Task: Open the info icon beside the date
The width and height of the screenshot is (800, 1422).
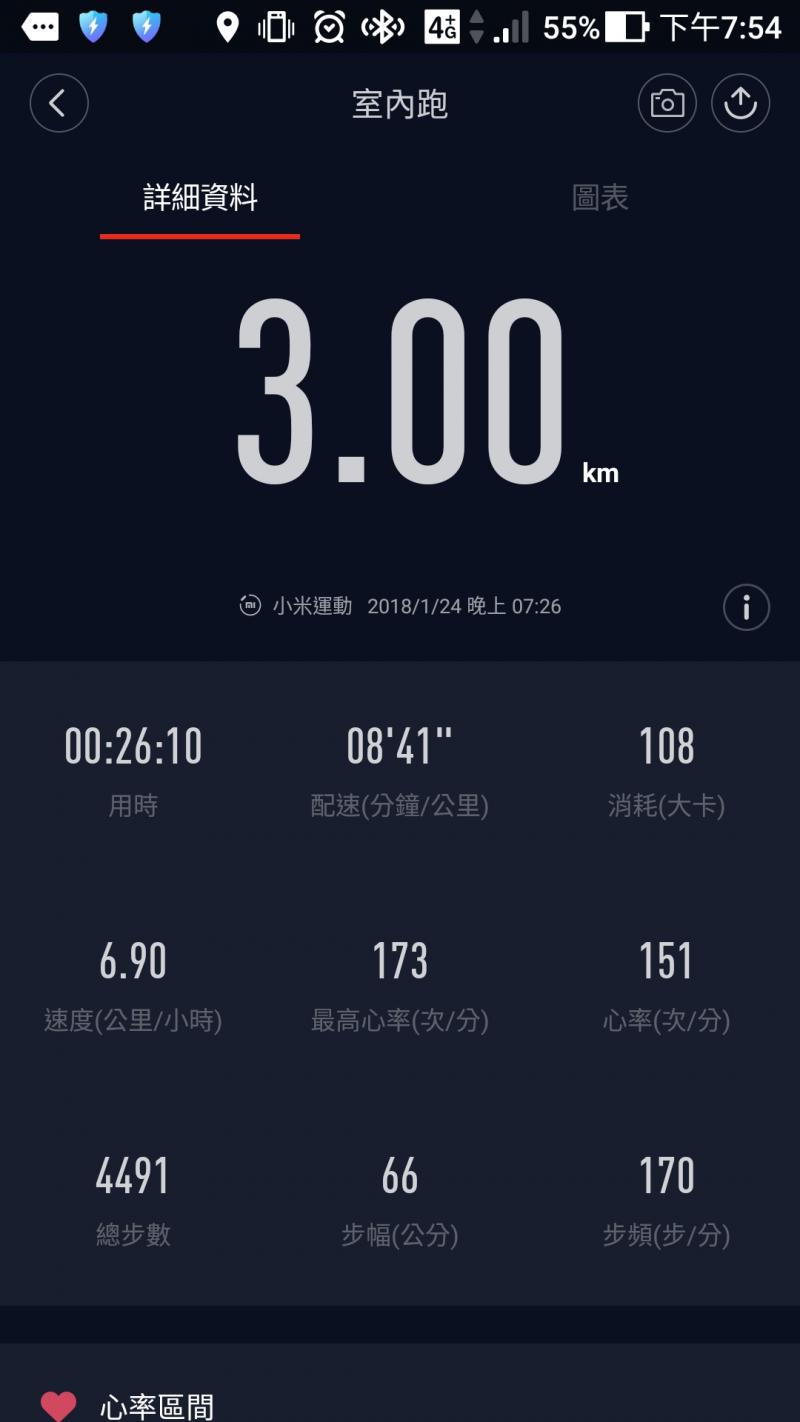Action: (746, 607)
